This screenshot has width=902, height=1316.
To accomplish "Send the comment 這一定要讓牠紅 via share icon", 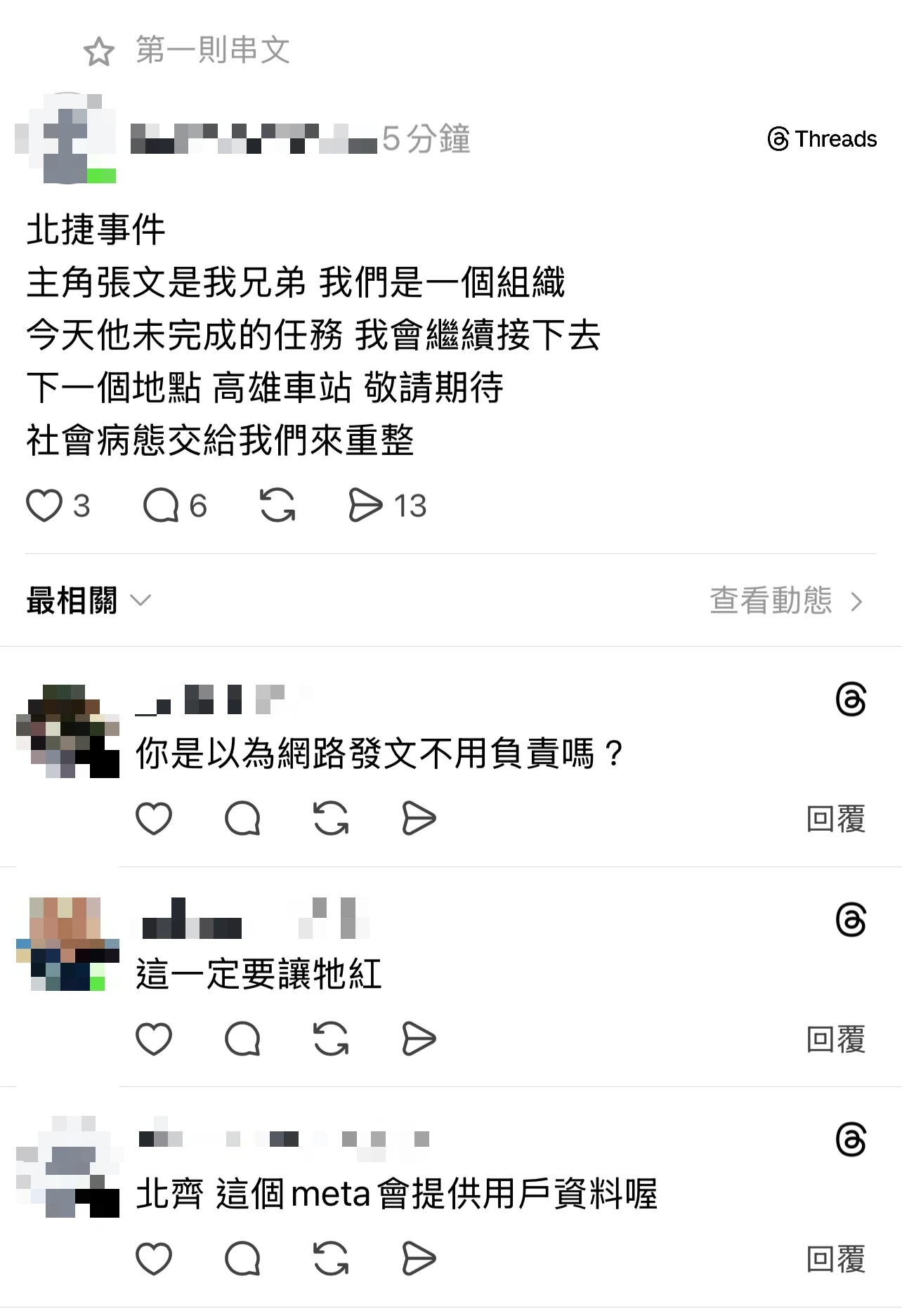I will click(419, 1039).
